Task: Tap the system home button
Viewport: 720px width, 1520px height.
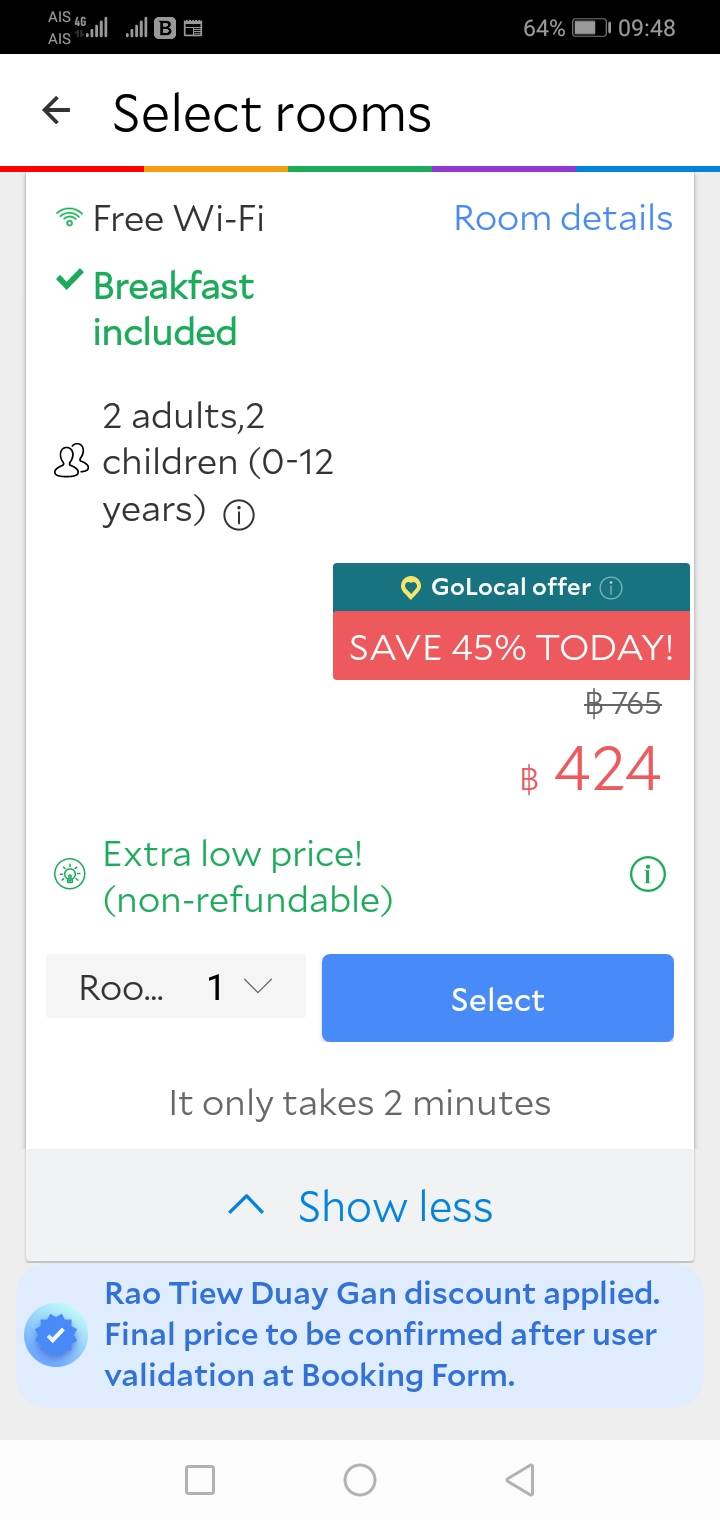Action: (360, 1479)
